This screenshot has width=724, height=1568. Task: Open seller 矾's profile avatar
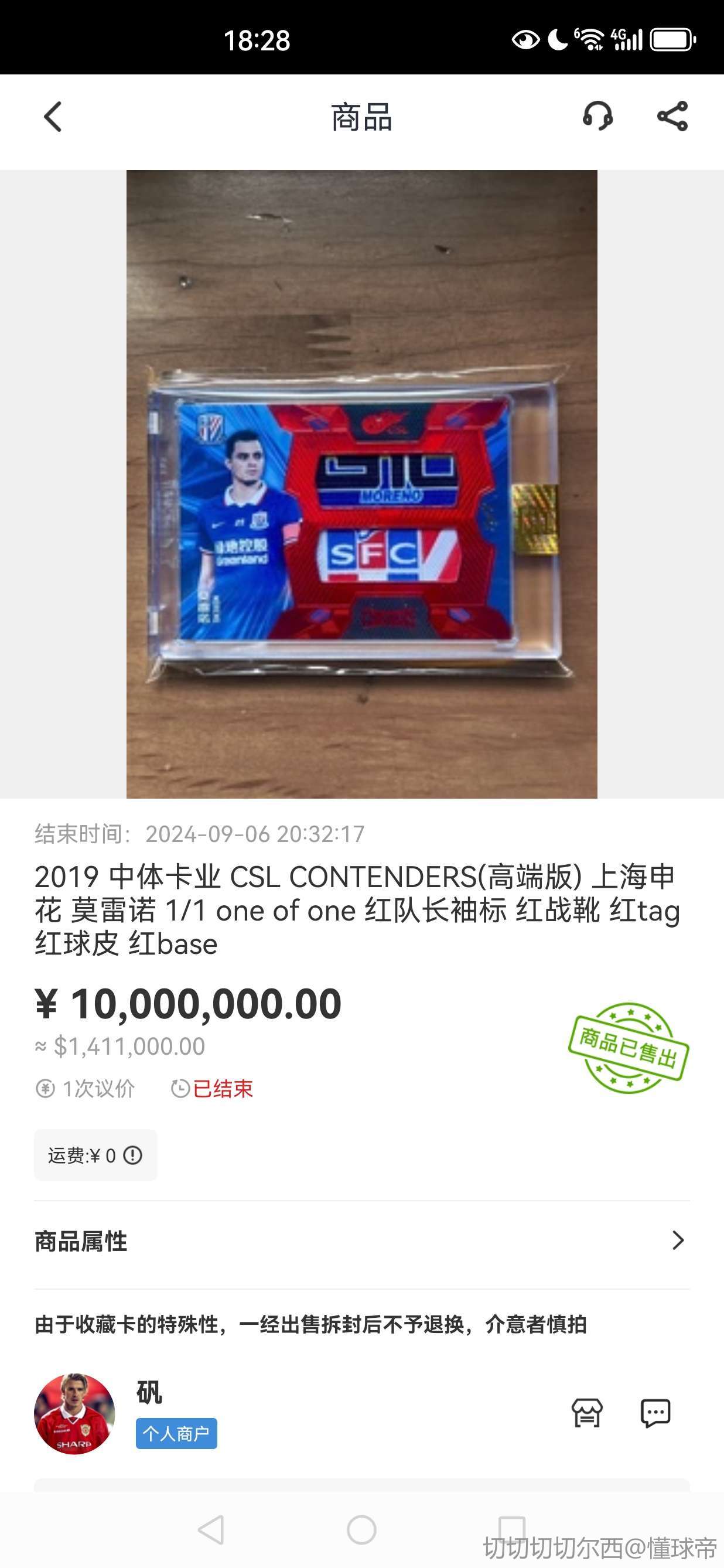[74, 1413]
